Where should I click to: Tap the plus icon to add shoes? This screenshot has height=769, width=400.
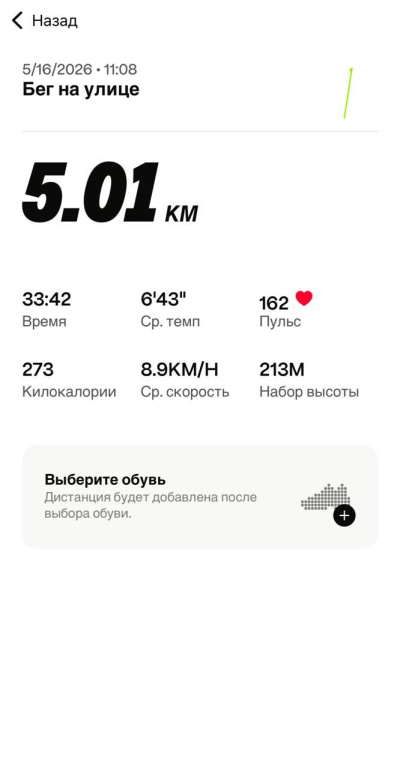[344, 515]
